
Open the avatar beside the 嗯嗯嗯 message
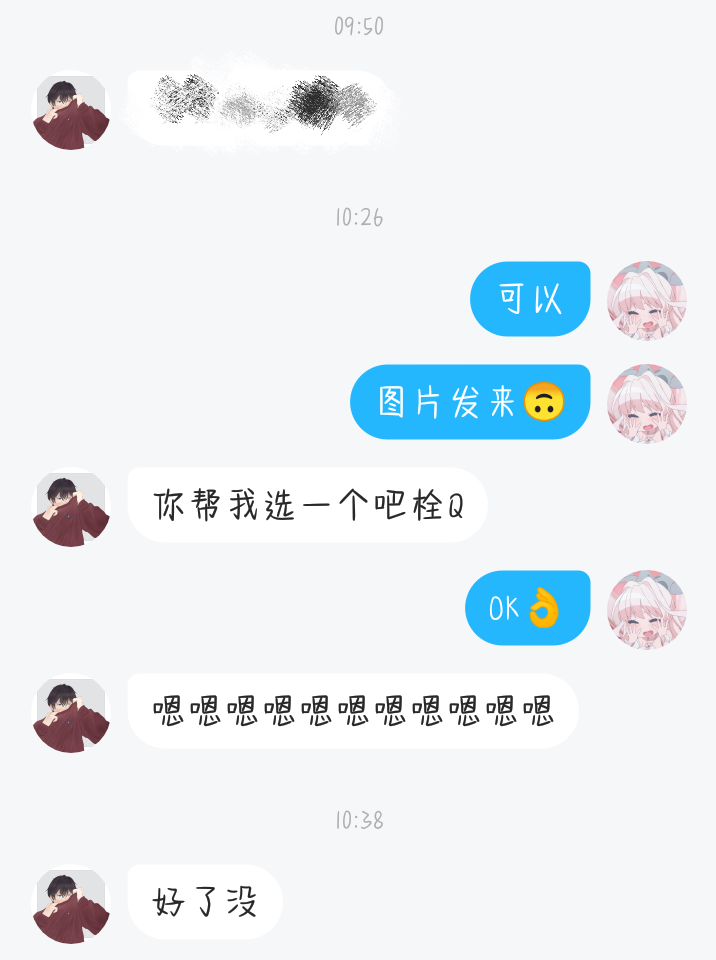click(x=71, y=714)
